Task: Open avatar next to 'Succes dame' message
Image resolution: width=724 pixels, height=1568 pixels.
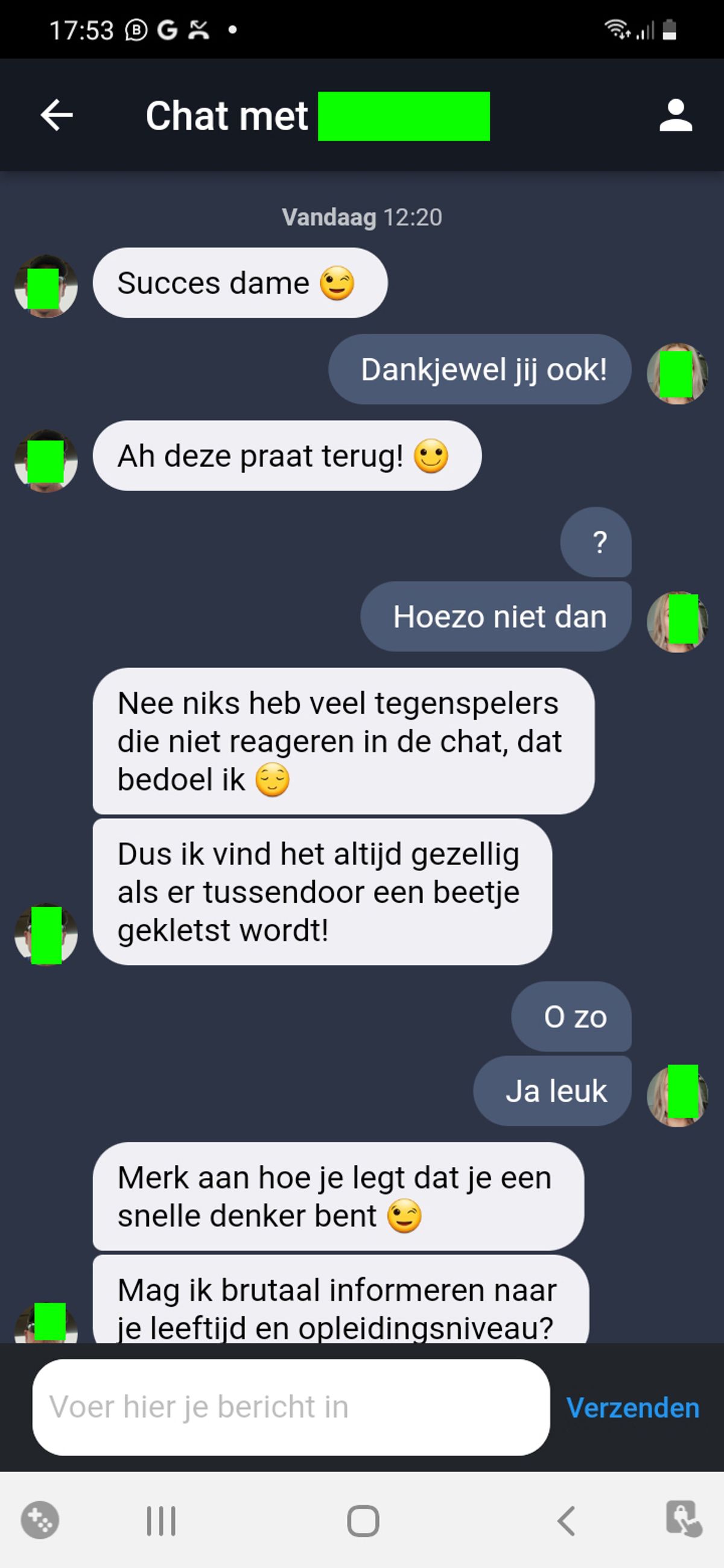Action: click(x=46, y=286)
